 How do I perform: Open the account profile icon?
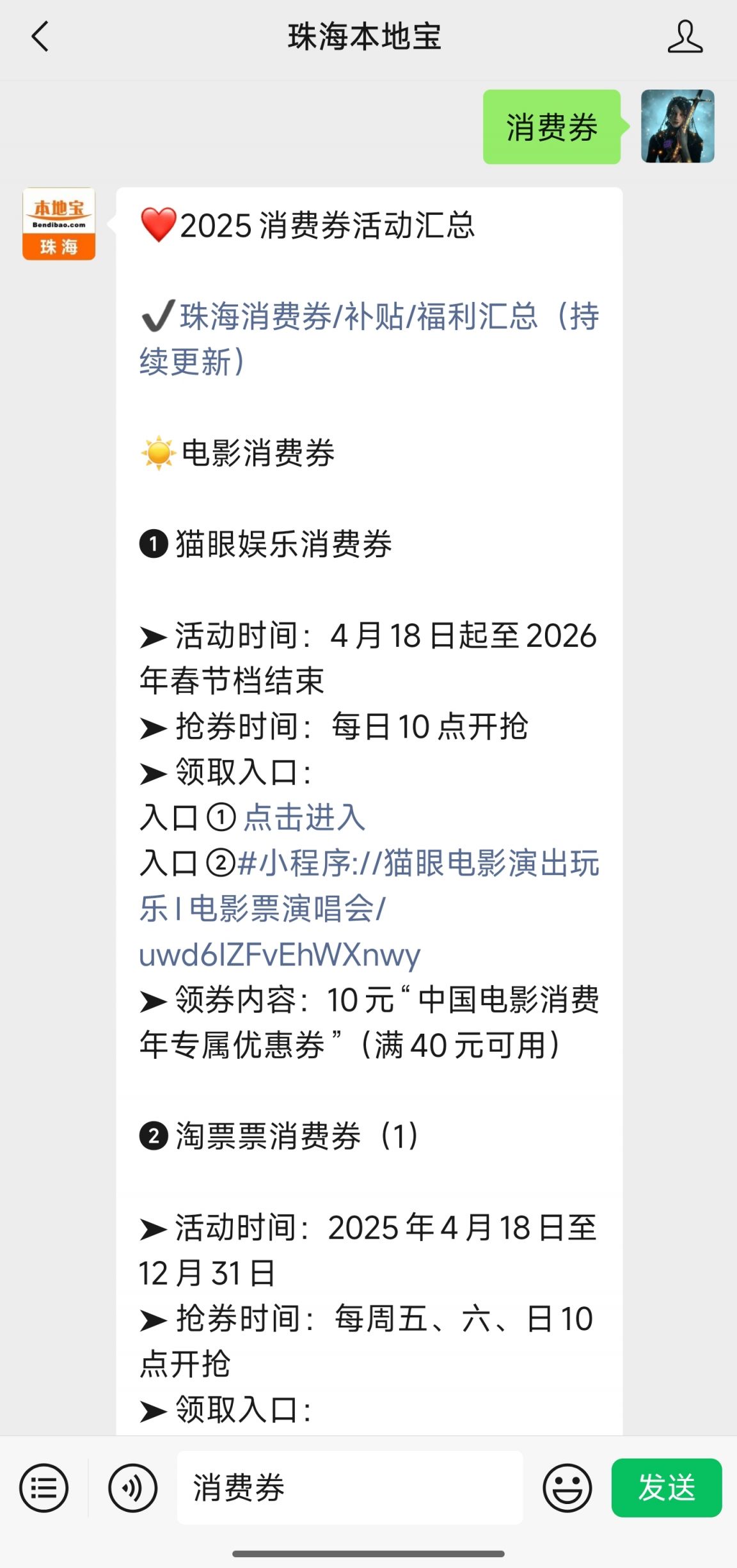click(685, 36)
